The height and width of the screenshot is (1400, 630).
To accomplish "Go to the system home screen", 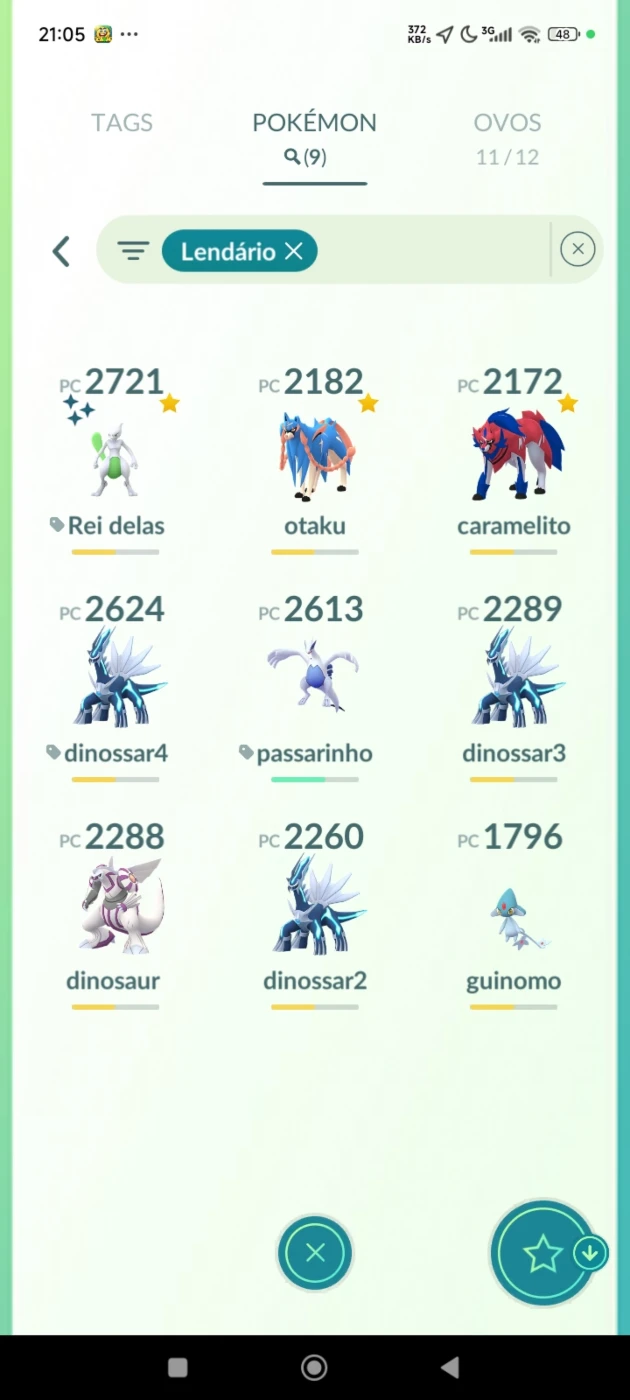I will (x=314, y=1367).
